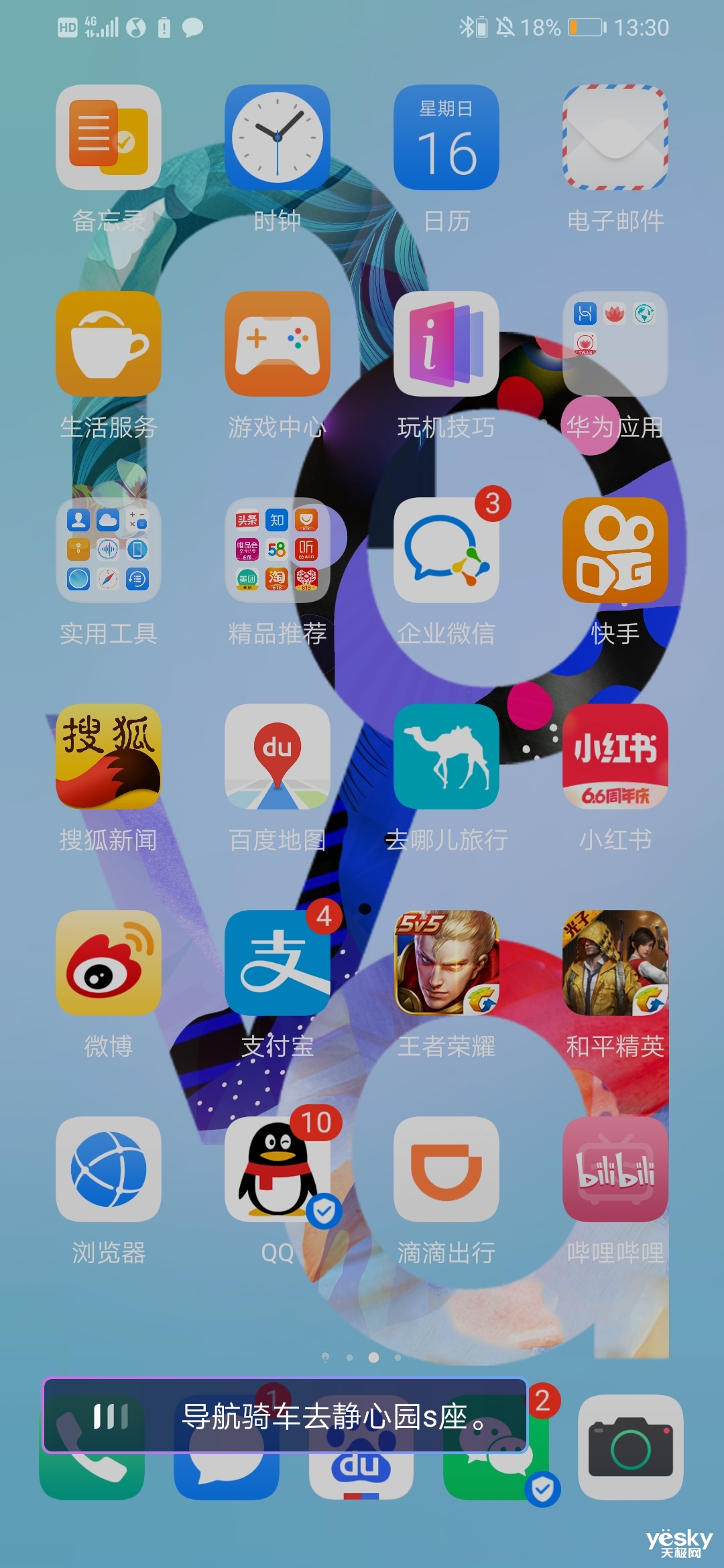This screenshot has width=724, height=1568.
Task: Tap the voice assistant command bar
Action: point(285,1415)
